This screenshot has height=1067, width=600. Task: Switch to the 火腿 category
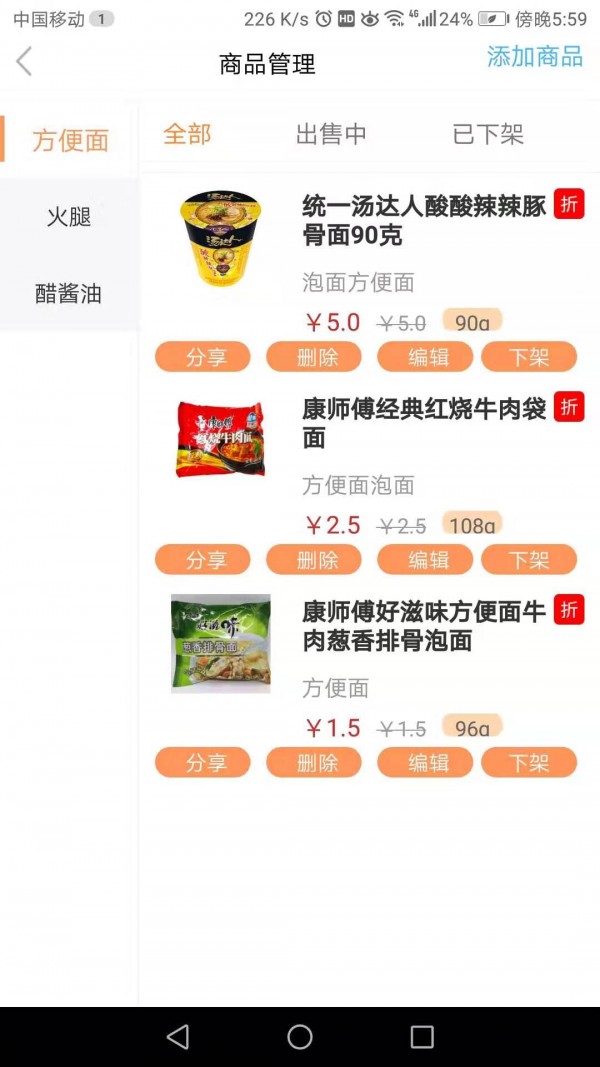point(69,217)
